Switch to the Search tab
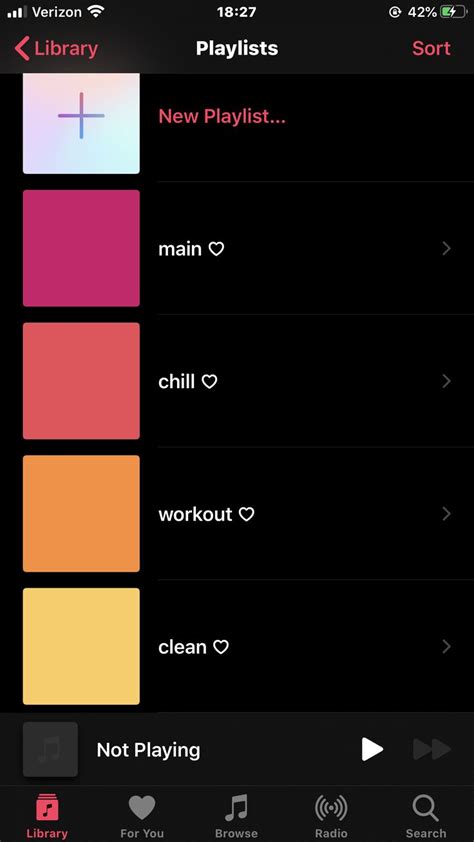This screenshot has height=842, width=474. (426, 816)
